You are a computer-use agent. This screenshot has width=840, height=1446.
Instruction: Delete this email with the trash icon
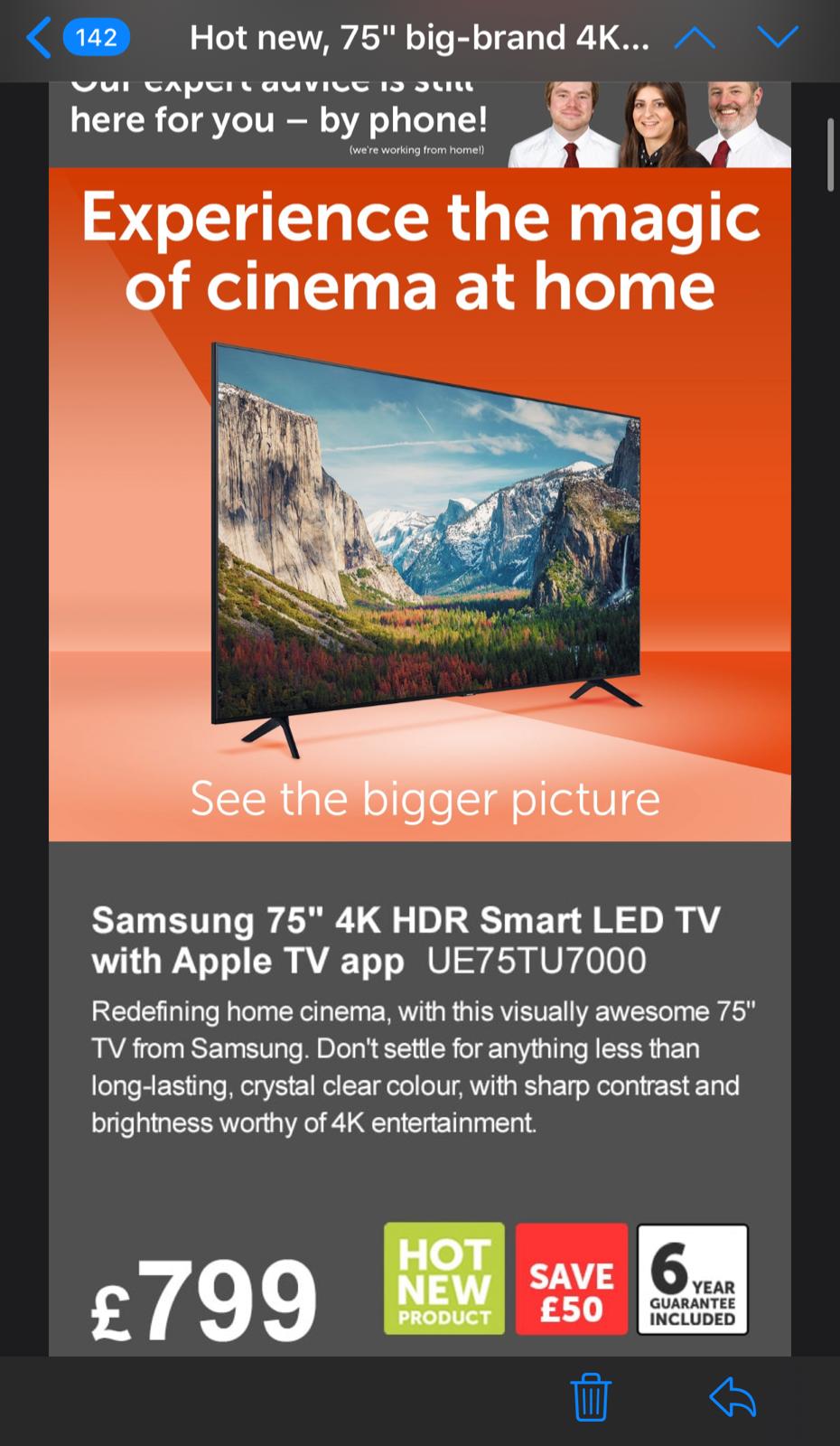point(591,1396)
